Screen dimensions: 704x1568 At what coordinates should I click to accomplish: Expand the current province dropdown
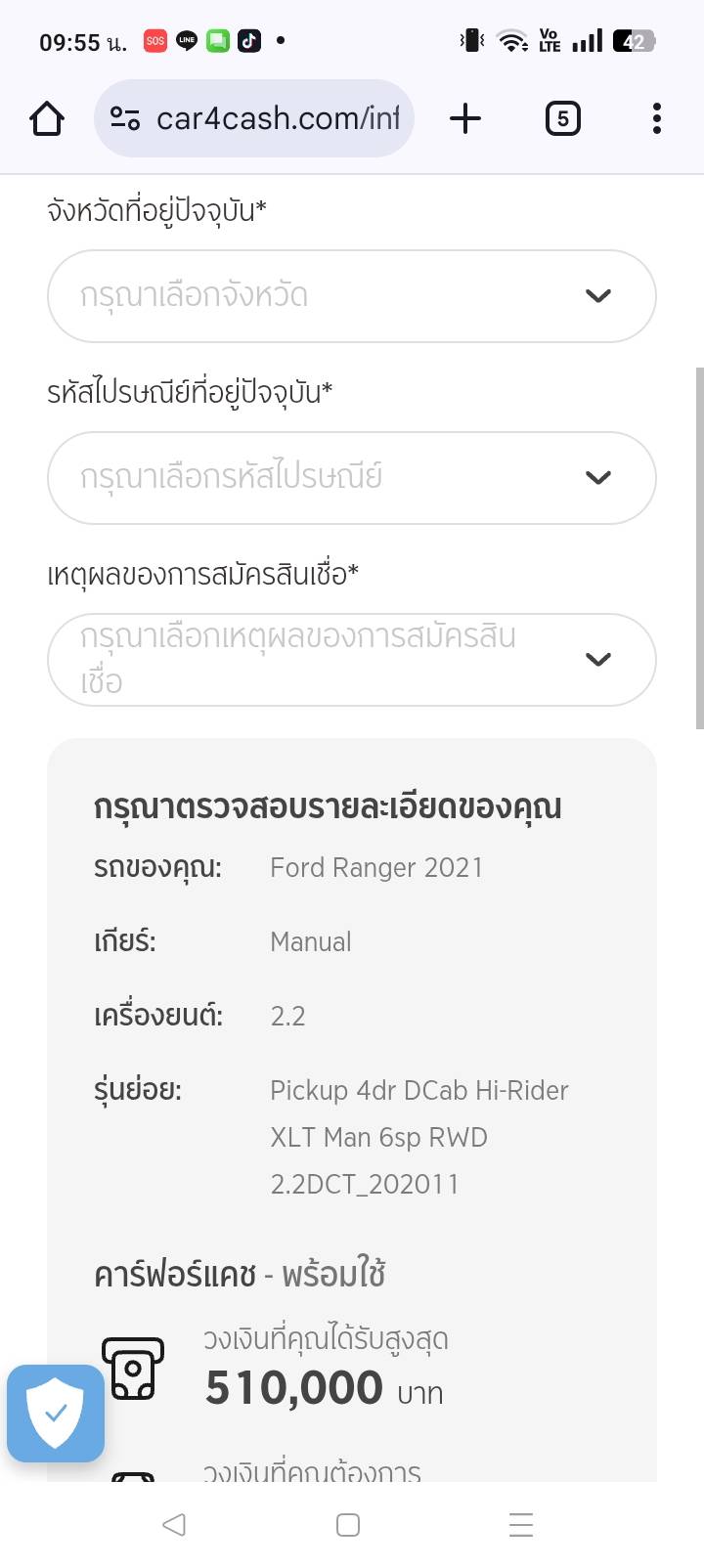(351, 295)
